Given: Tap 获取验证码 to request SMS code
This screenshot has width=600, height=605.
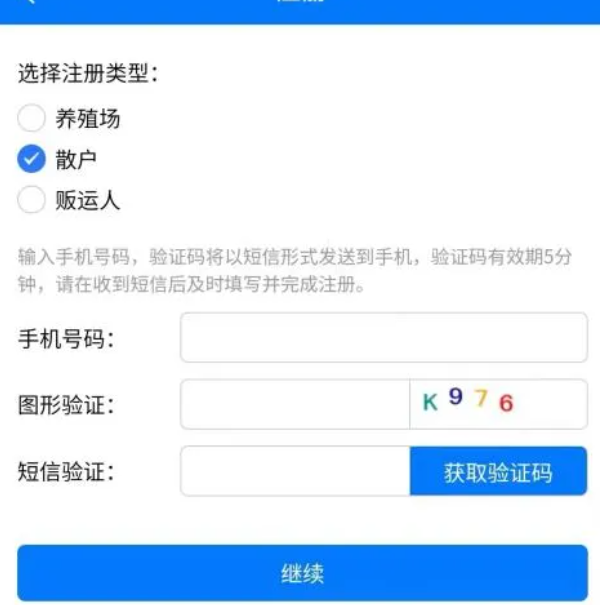Looking at the screenshot, I should point(498,471).
